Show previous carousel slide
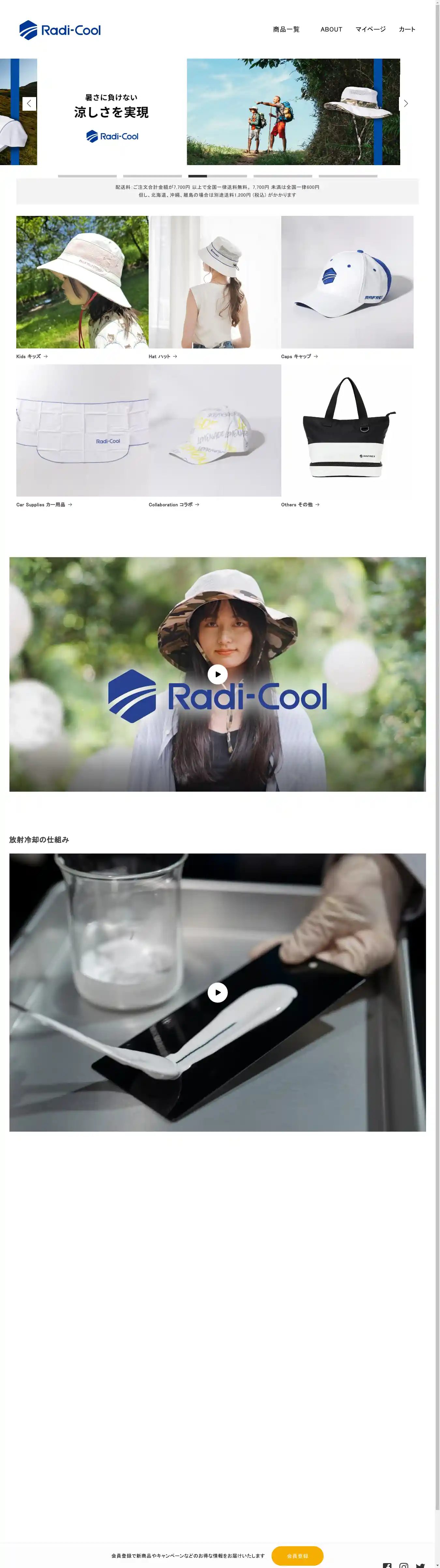 29,104
